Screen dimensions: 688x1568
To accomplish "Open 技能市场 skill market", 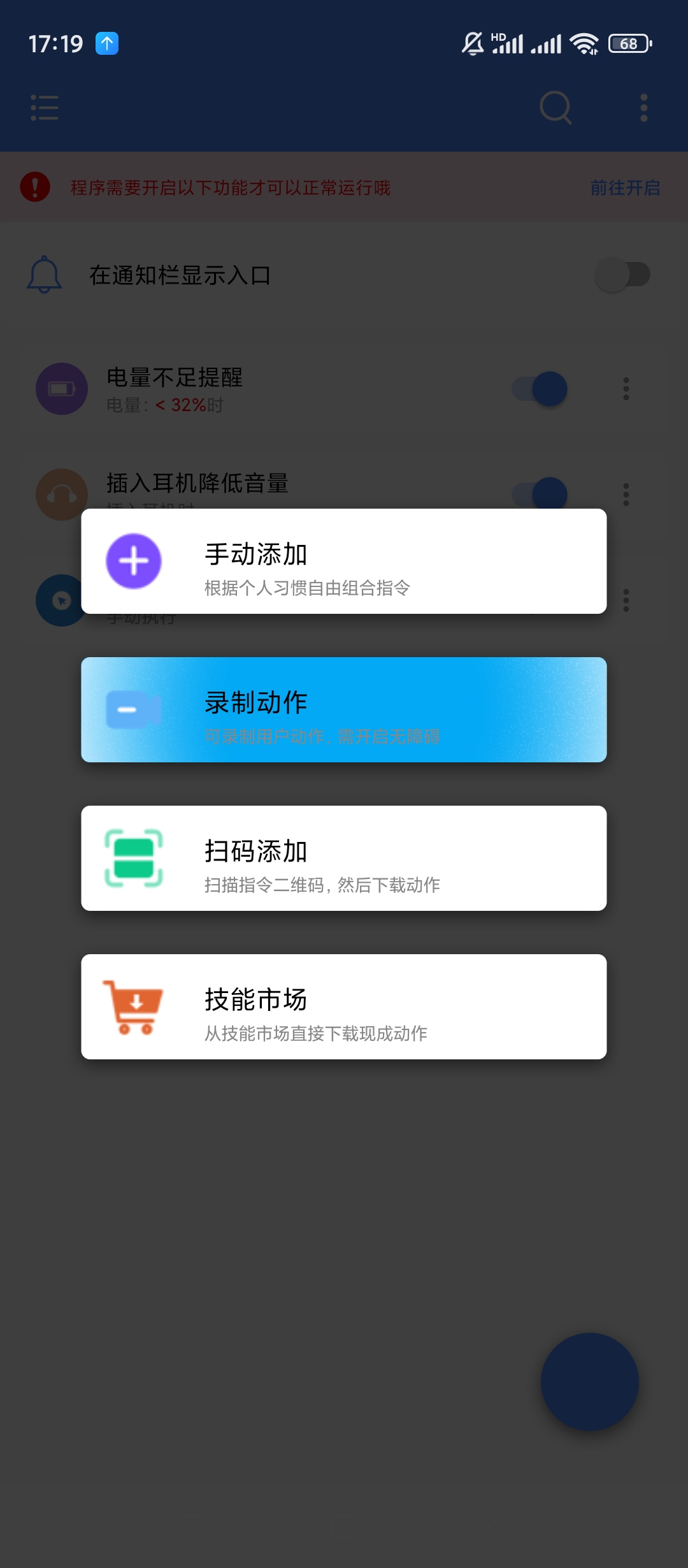I will [344, 1006].
